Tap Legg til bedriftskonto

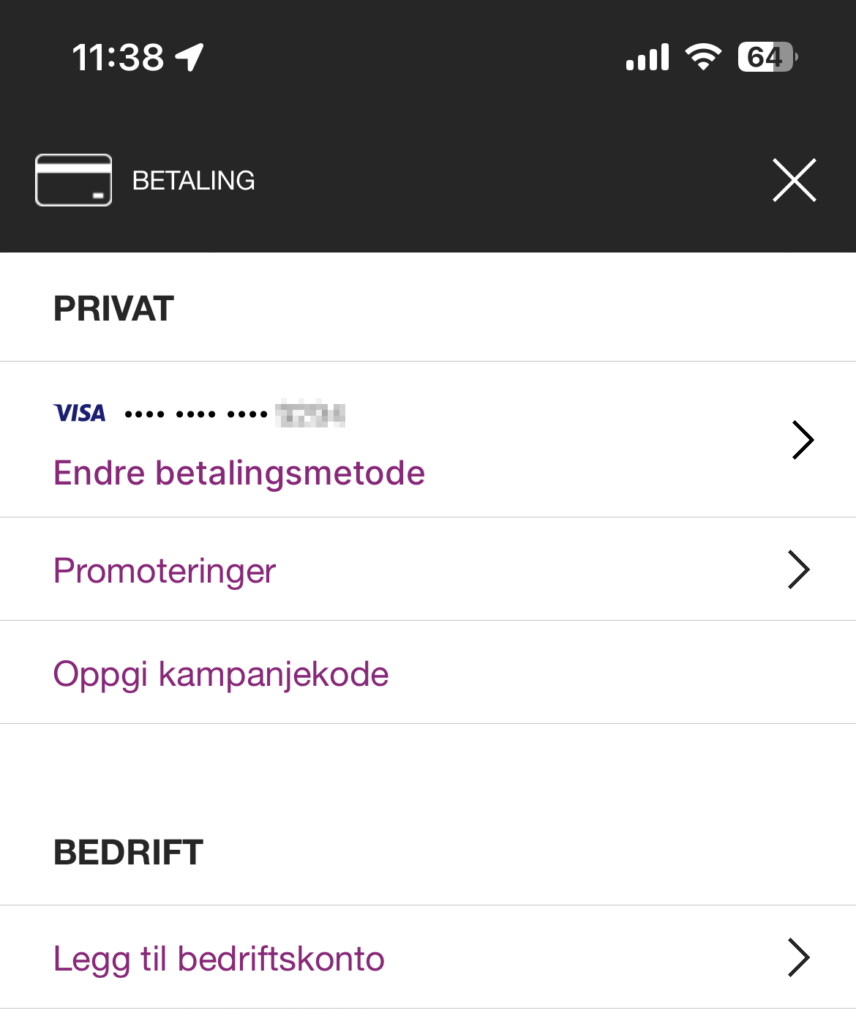(219, 958)
